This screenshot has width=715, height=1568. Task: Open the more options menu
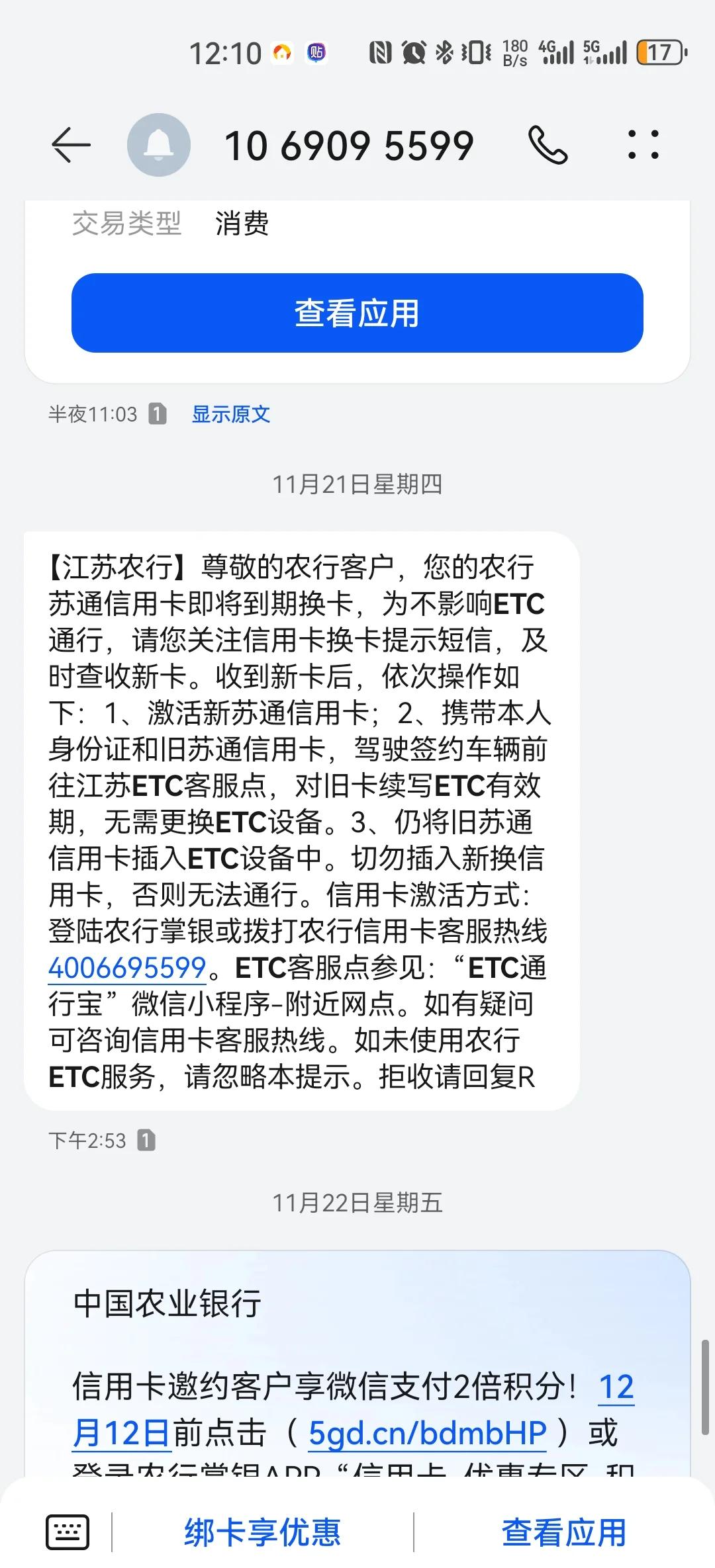643,144
